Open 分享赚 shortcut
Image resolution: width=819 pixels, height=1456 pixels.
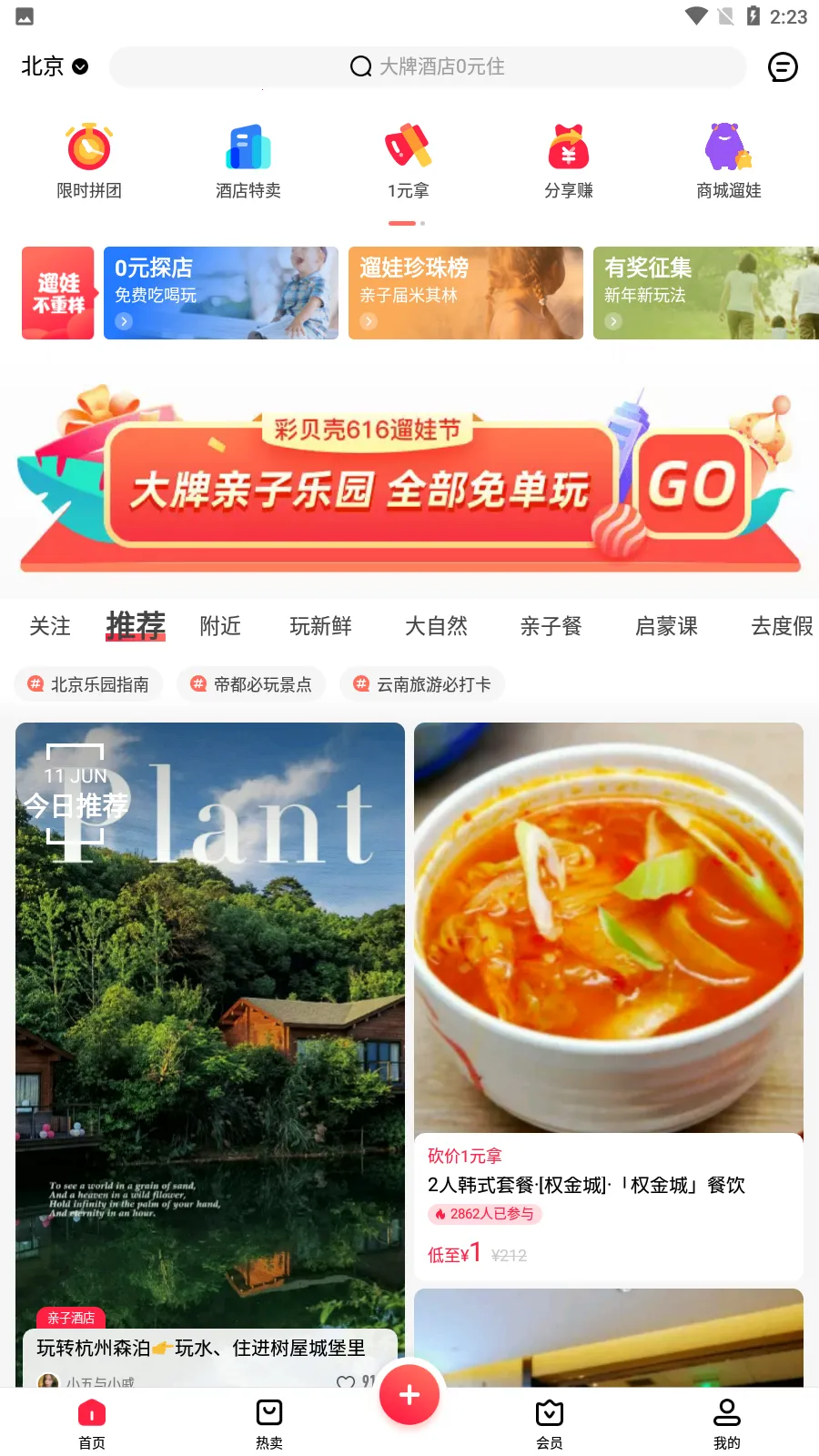coord(569,161)
